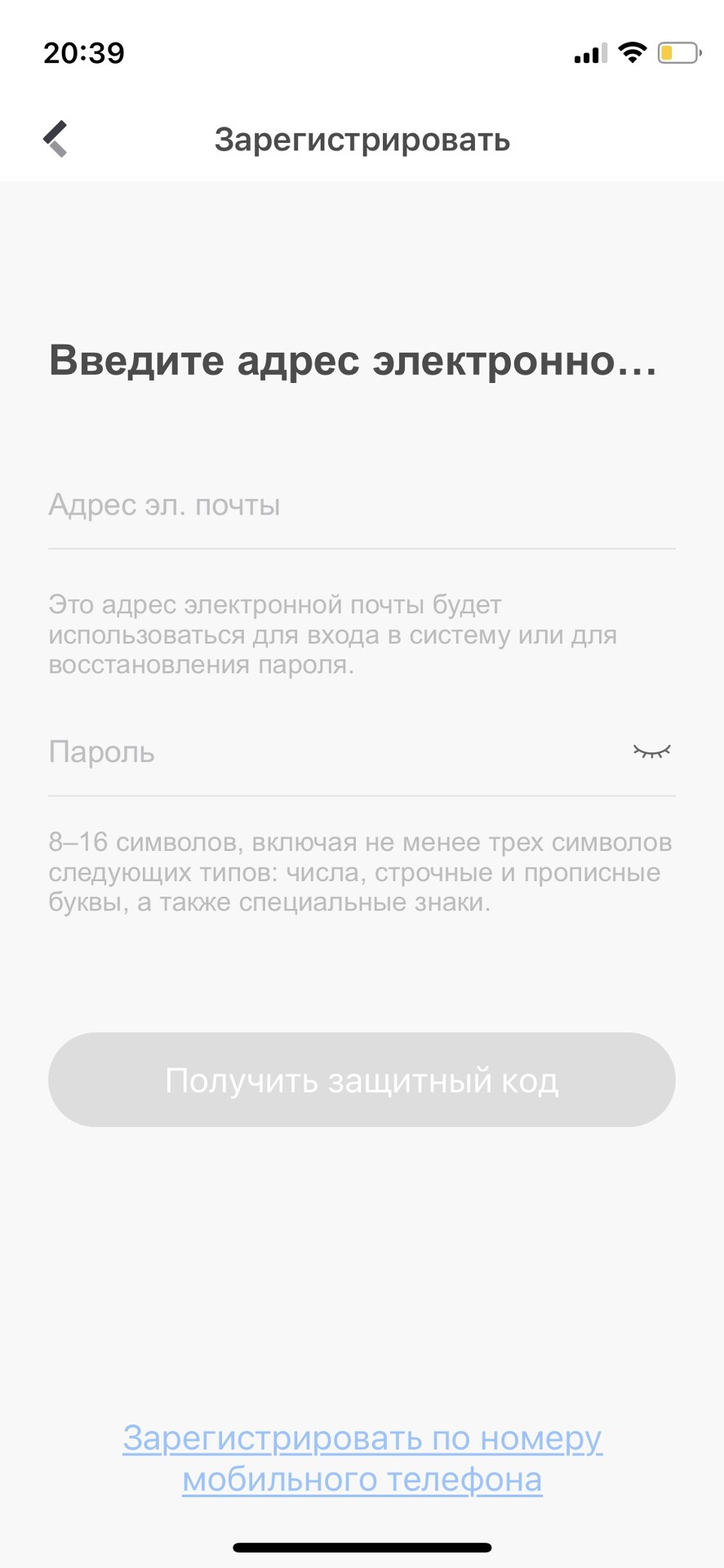This screenshot has height=1568, width=724.
Task: Go back from the registration screen
Action: coord(56,139)
